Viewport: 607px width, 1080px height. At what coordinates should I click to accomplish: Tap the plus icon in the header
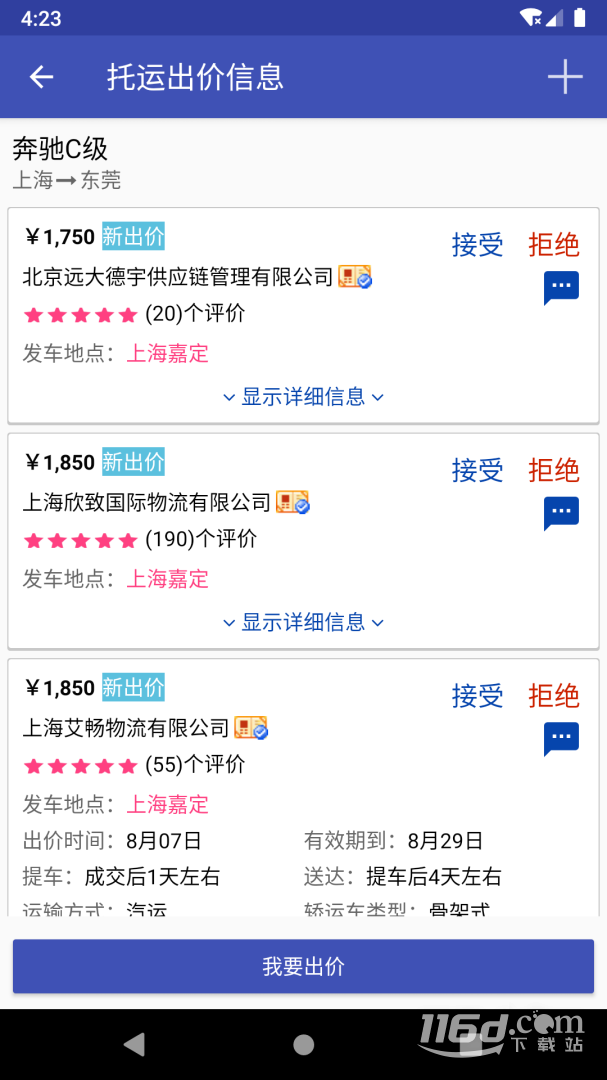click(565, 76)
